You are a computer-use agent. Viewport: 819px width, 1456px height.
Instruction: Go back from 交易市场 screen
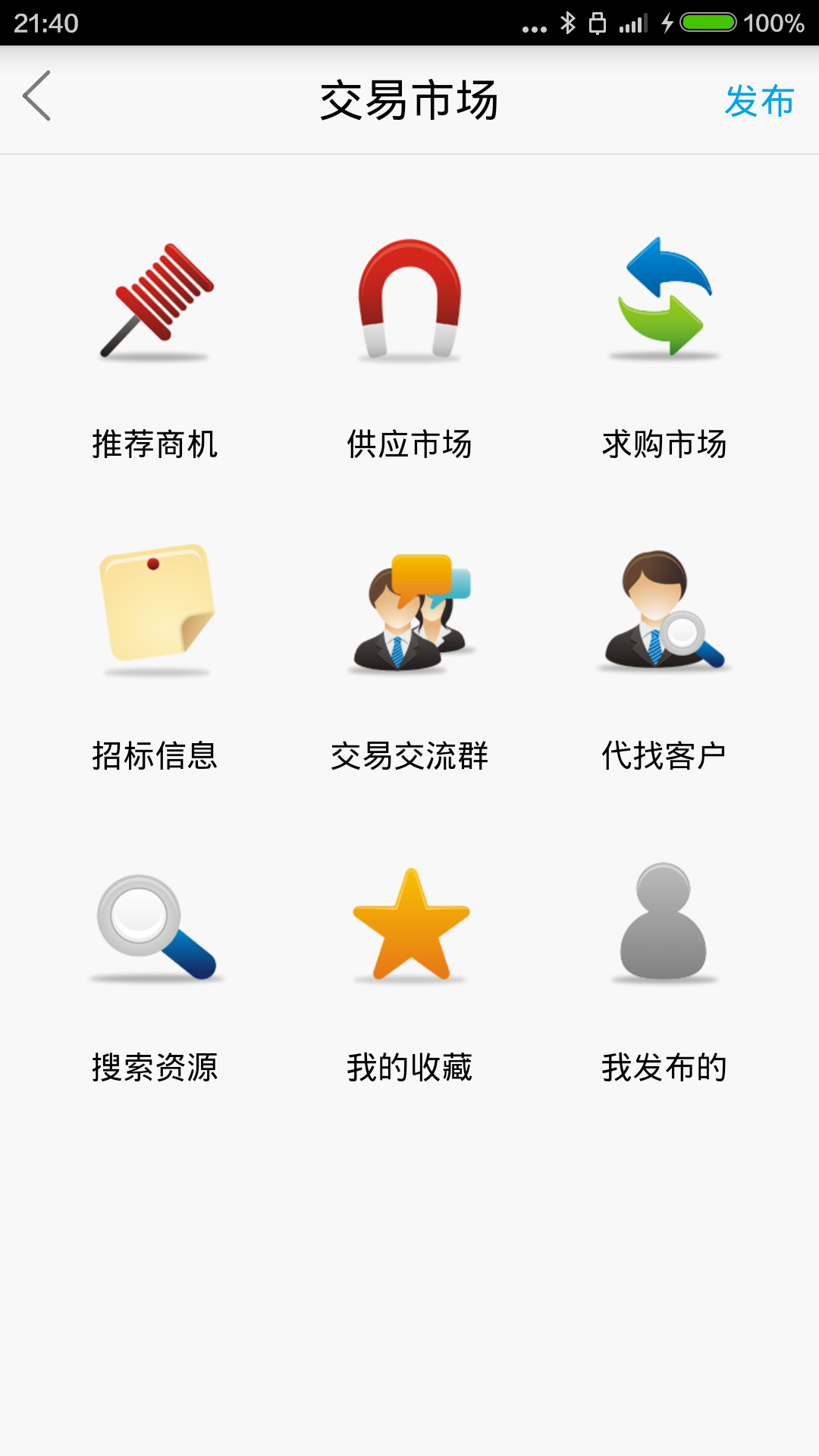point(36,96)
